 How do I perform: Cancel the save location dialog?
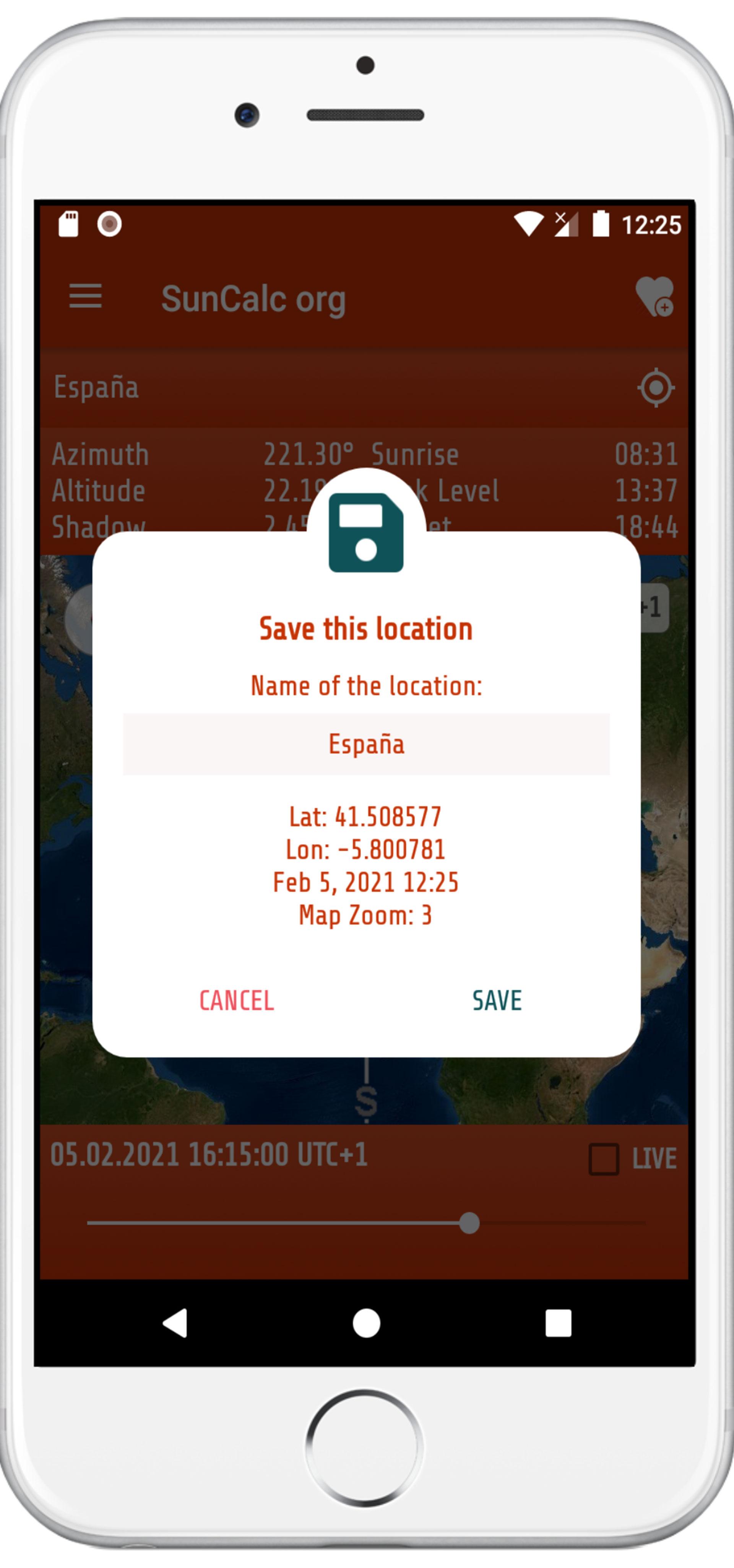click(237, 1000)
